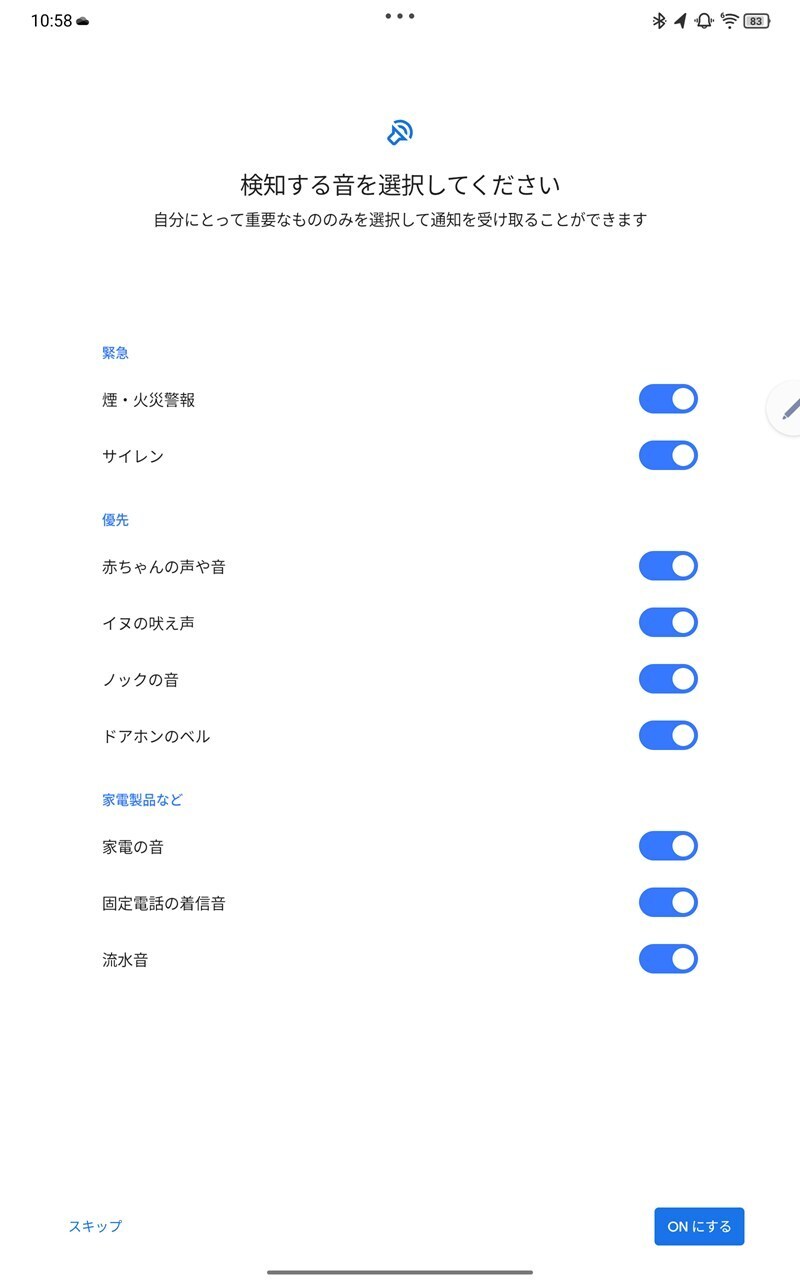This screenshot has width=800, height=1280.
Task: Toggle 赤ちゃんの声や音 detection off
Action: [668, 567]
